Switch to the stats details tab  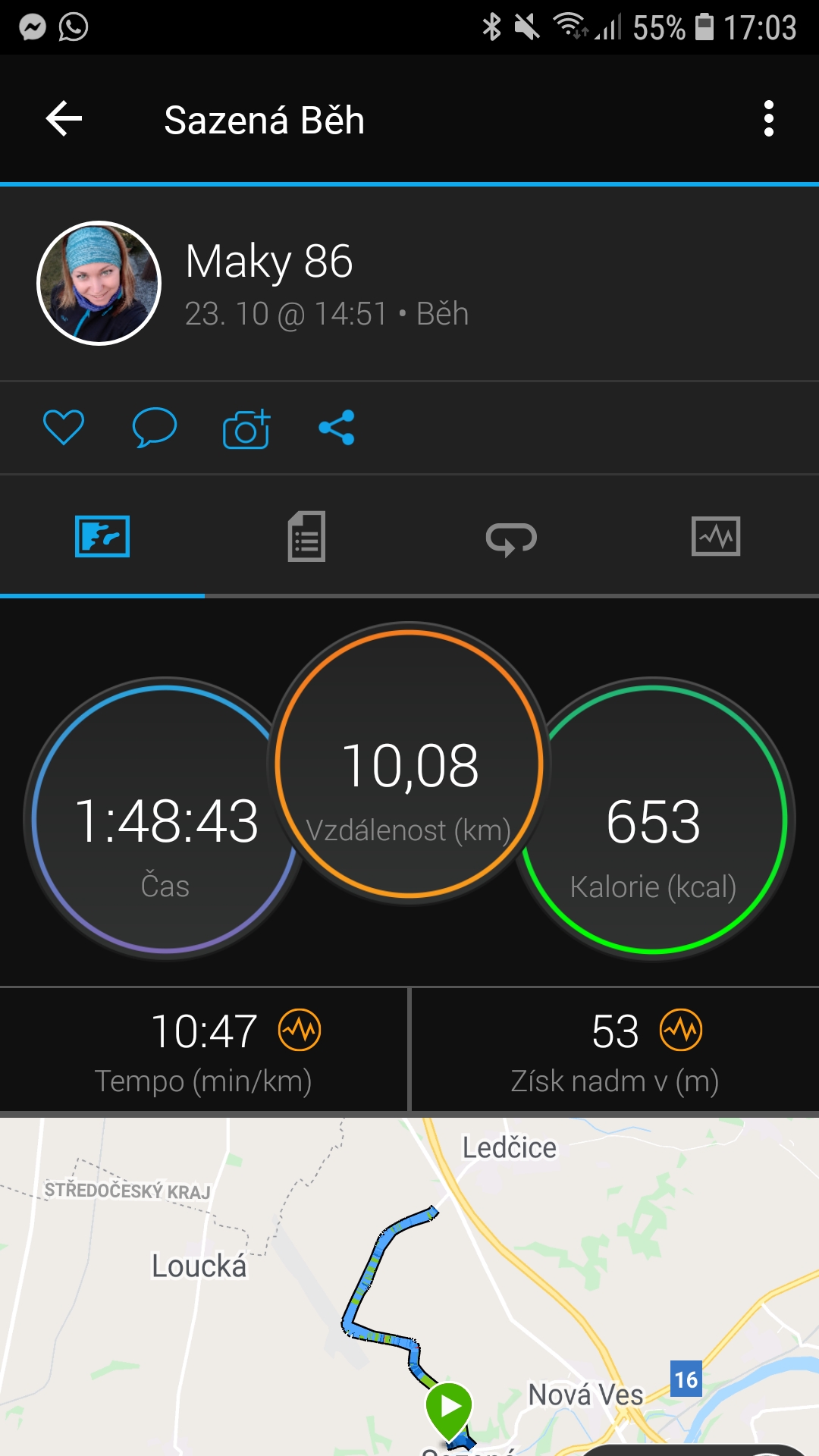[x=306, y=537]
